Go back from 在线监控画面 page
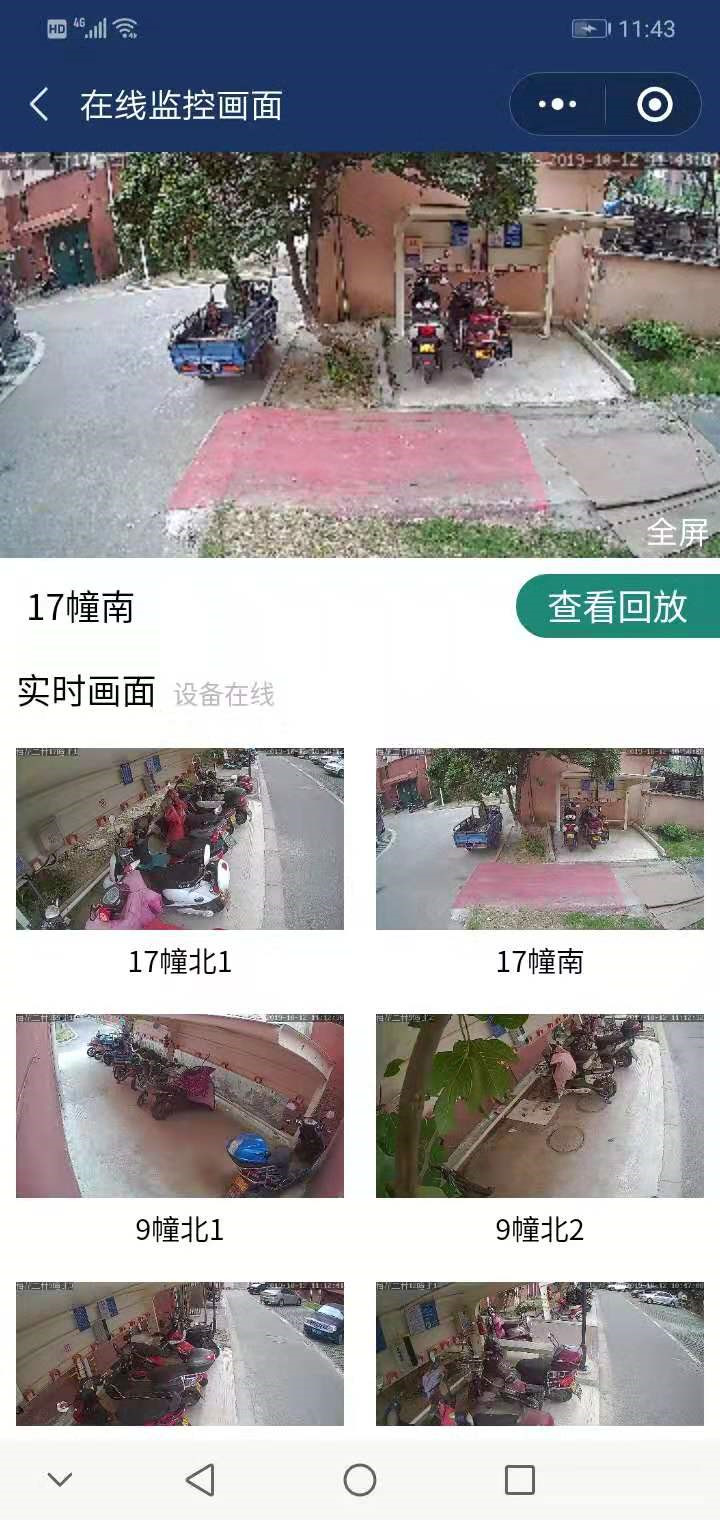This screenshot has height=1520, width=720. pyautogui.click(x=39, y=105)
